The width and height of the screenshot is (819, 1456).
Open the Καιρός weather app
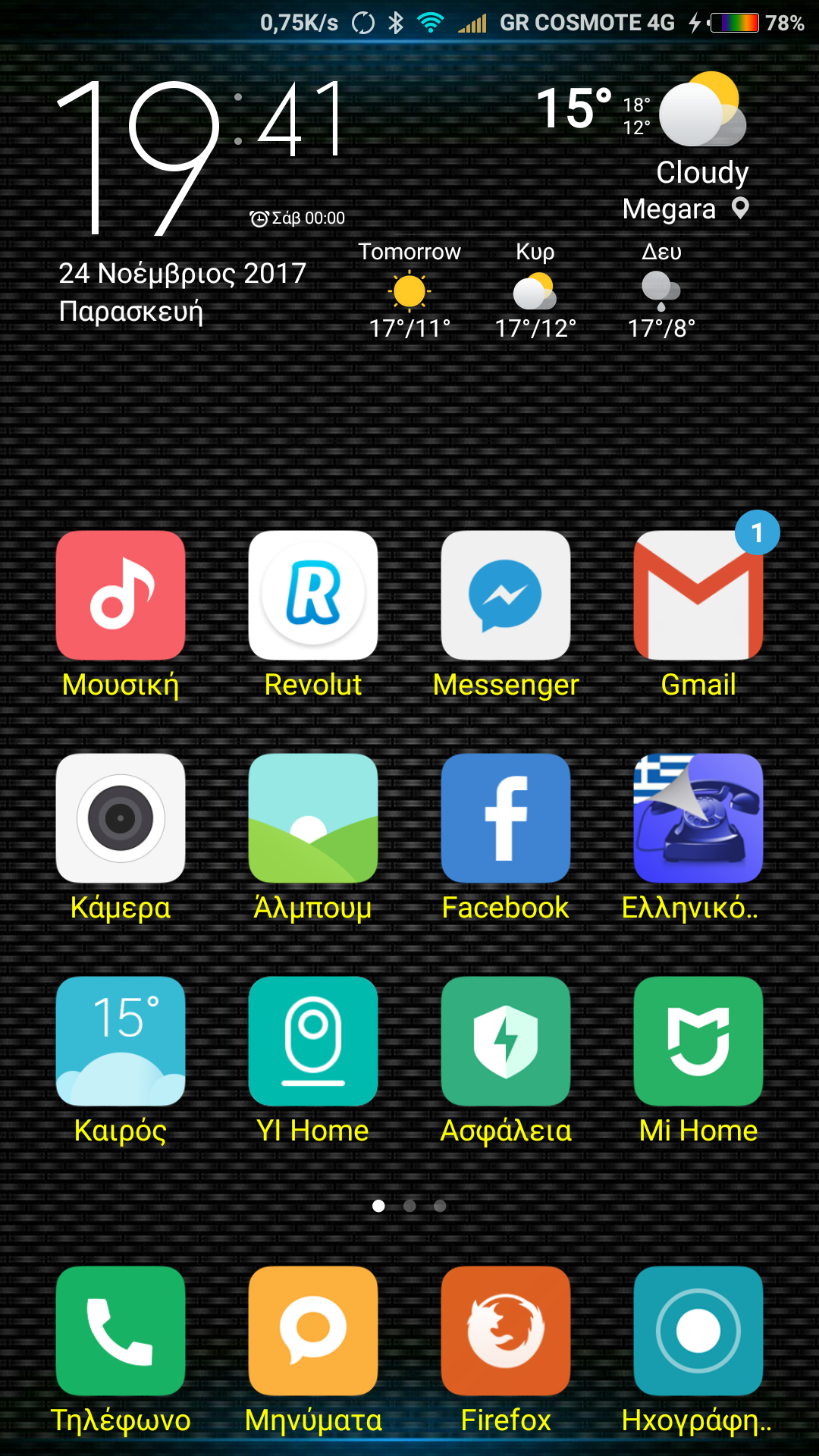[121, 1041]
